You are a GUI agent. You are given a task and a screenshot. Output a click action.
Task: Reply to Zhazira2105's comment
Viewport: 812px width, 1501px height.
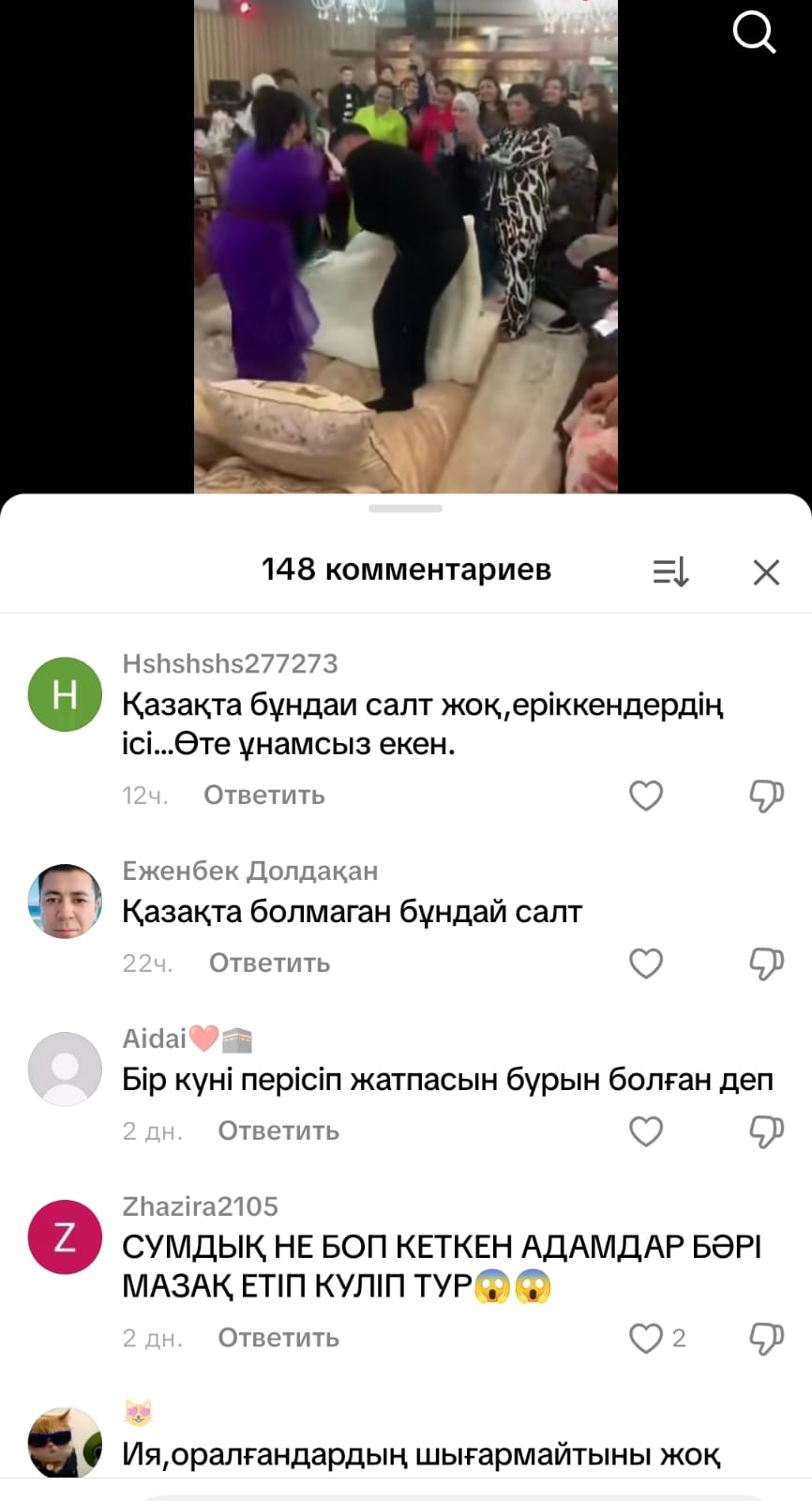(x=278, y=1338)
